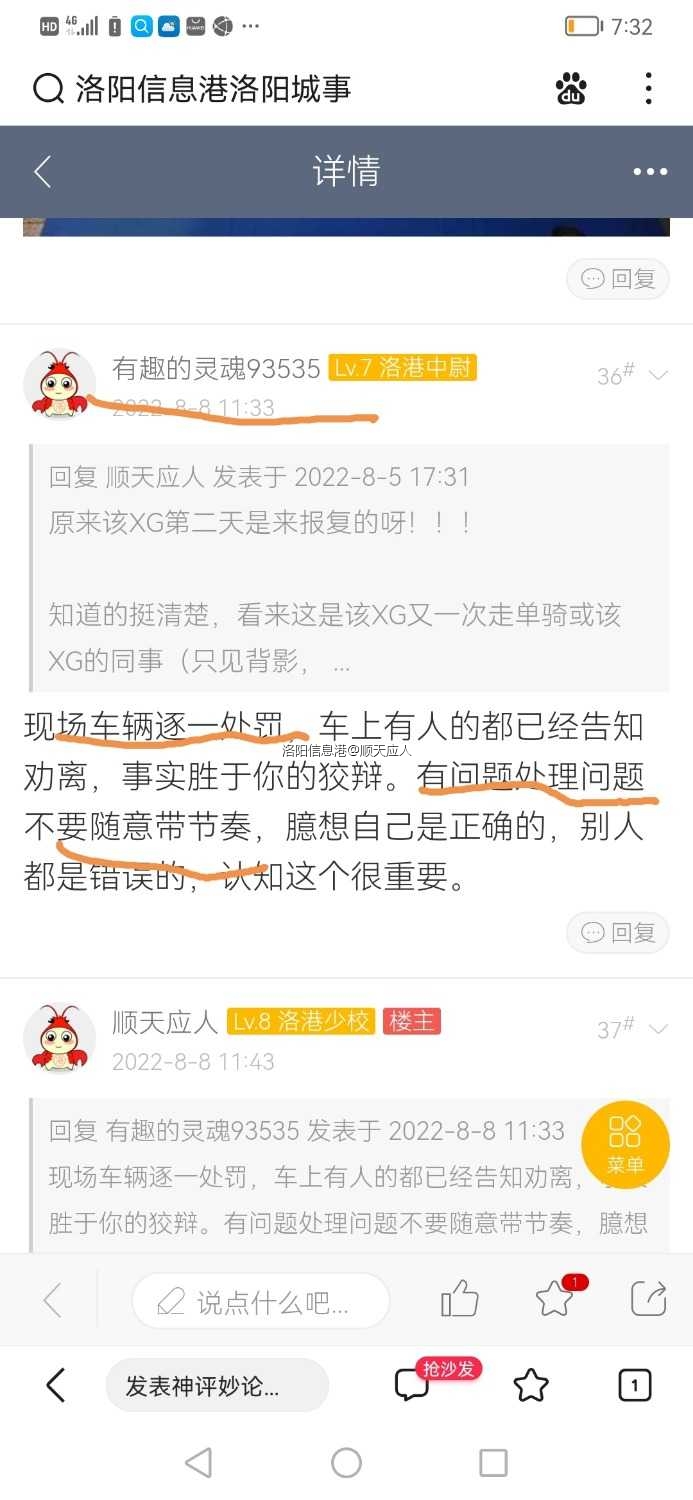Screen dimensions: 693x1500
Task: Go back from the 详情 page
Action: click(x=42, y=172)
